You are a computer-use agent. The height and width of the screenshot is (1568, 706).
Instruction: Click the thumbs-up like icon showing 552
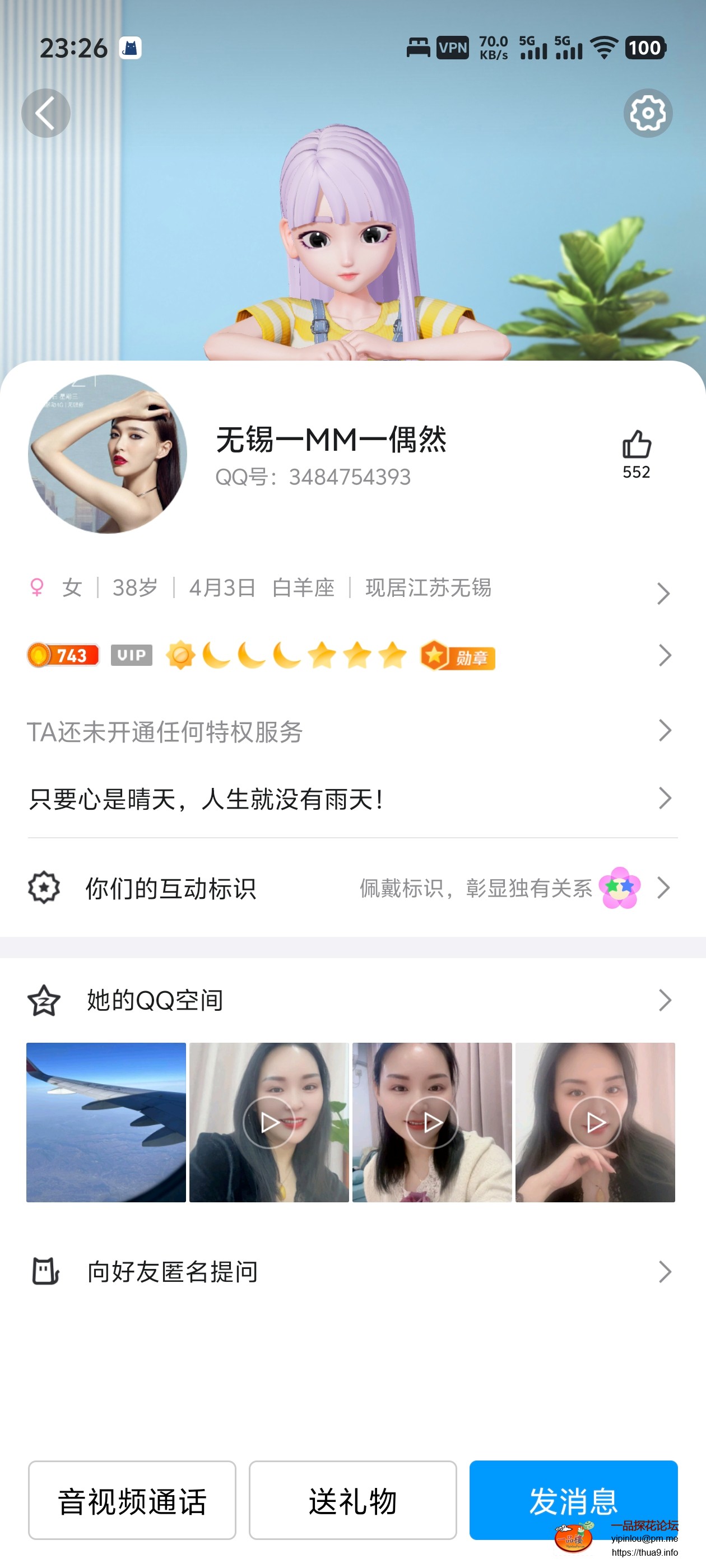click(637, 446)
